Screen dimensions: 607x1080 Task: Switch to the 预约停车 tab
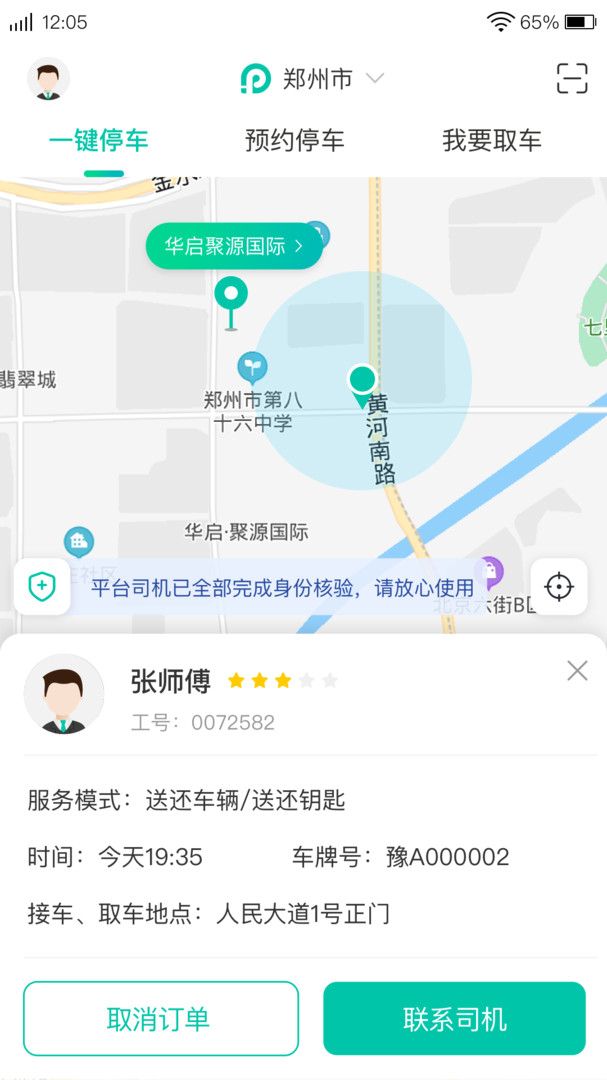(294, 140)
